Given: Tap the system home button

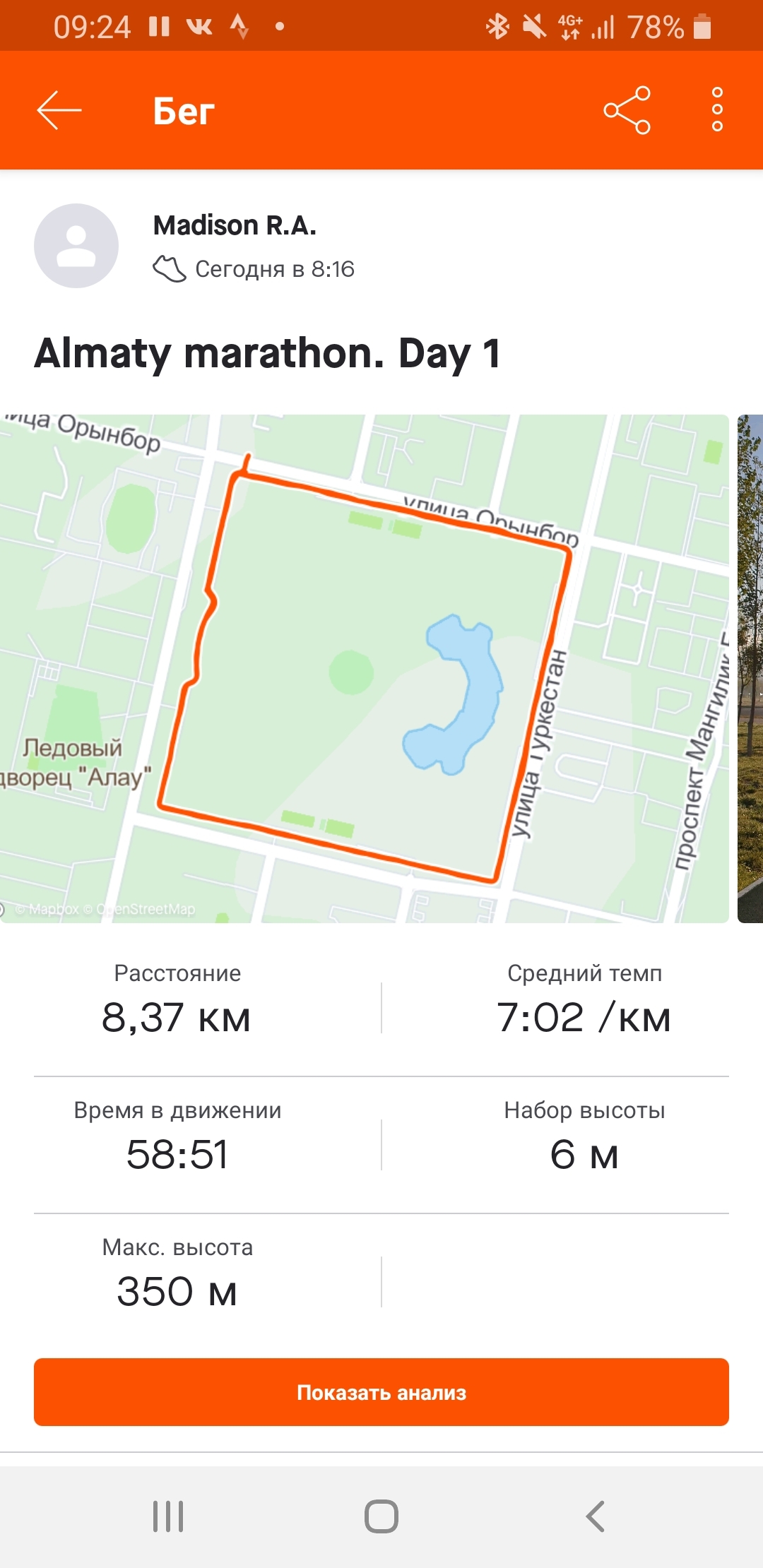Looking at the screenshot, I should pyautogui.click(x=381, y=1516).
